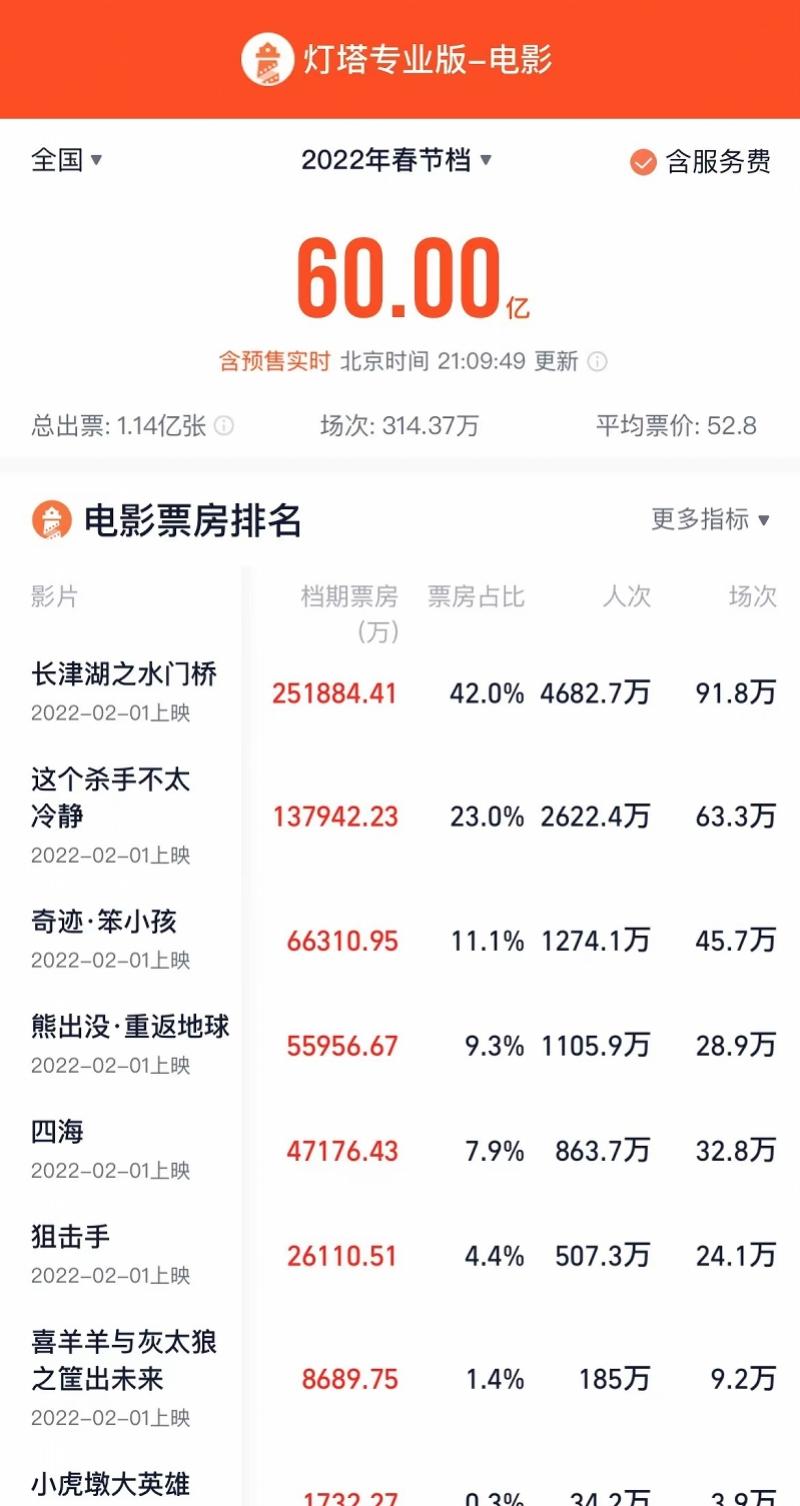The width and height of the screenshot is (800, 1506).
Task: Tap the 狙击手 movie row
Action: pyautogui.click(x=400, y=1255)
